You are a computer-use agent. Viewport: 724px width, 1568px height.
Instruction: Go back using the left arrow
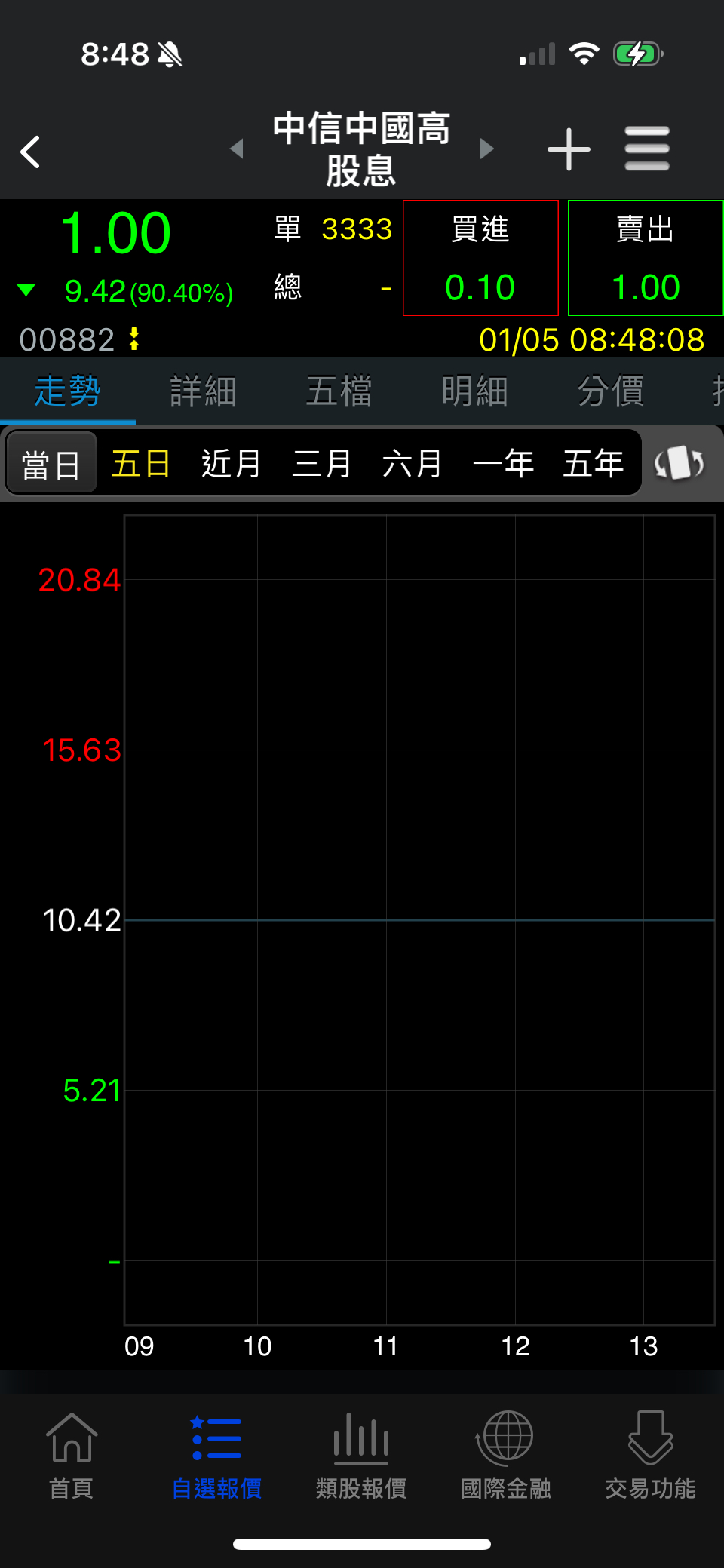[x=30, y=152]
